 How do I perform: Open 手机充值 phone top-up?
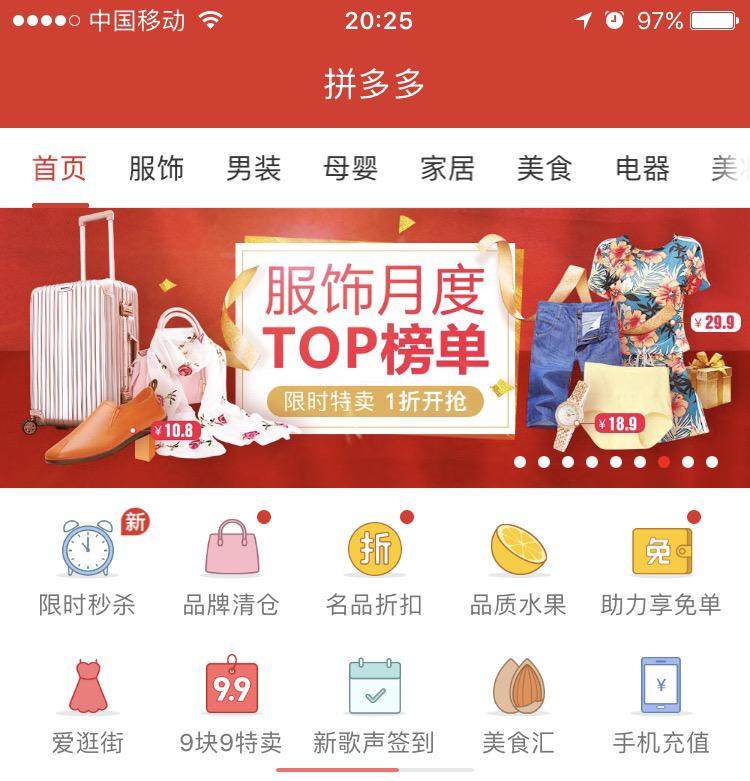pos(661,705)
